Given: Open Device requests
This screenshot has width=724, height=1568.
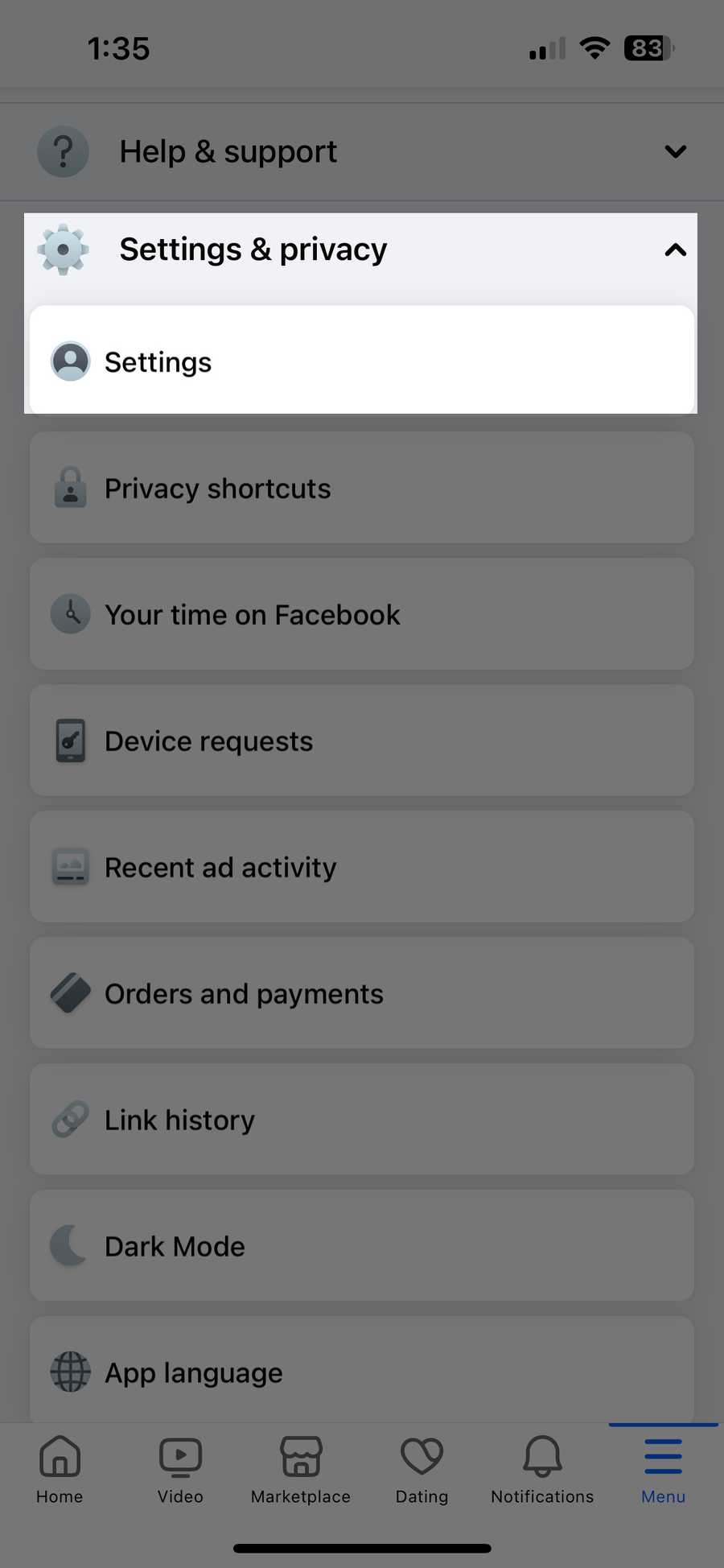Looking at the screenshot, I should point(362,741).
